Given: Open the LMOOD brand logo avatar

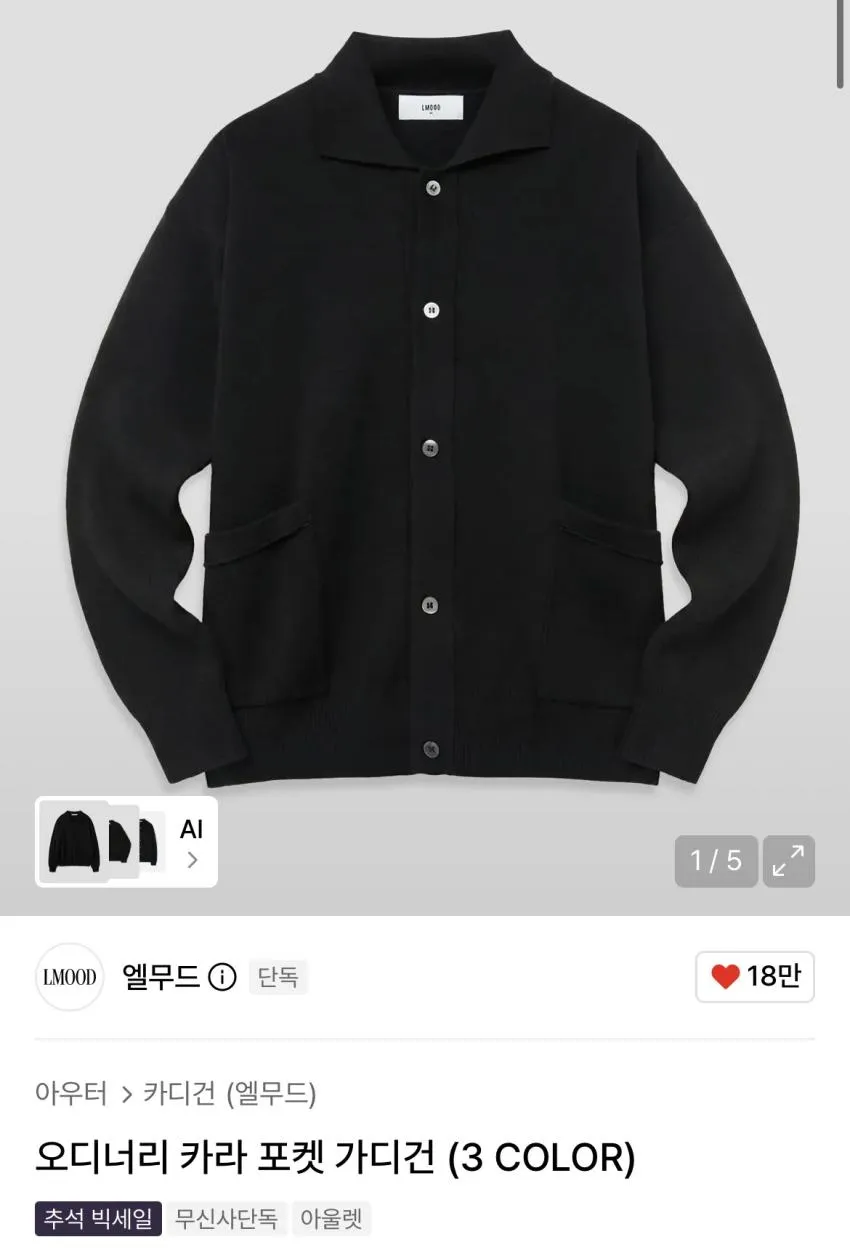Looking at the screenshot, I should point(70,977).
